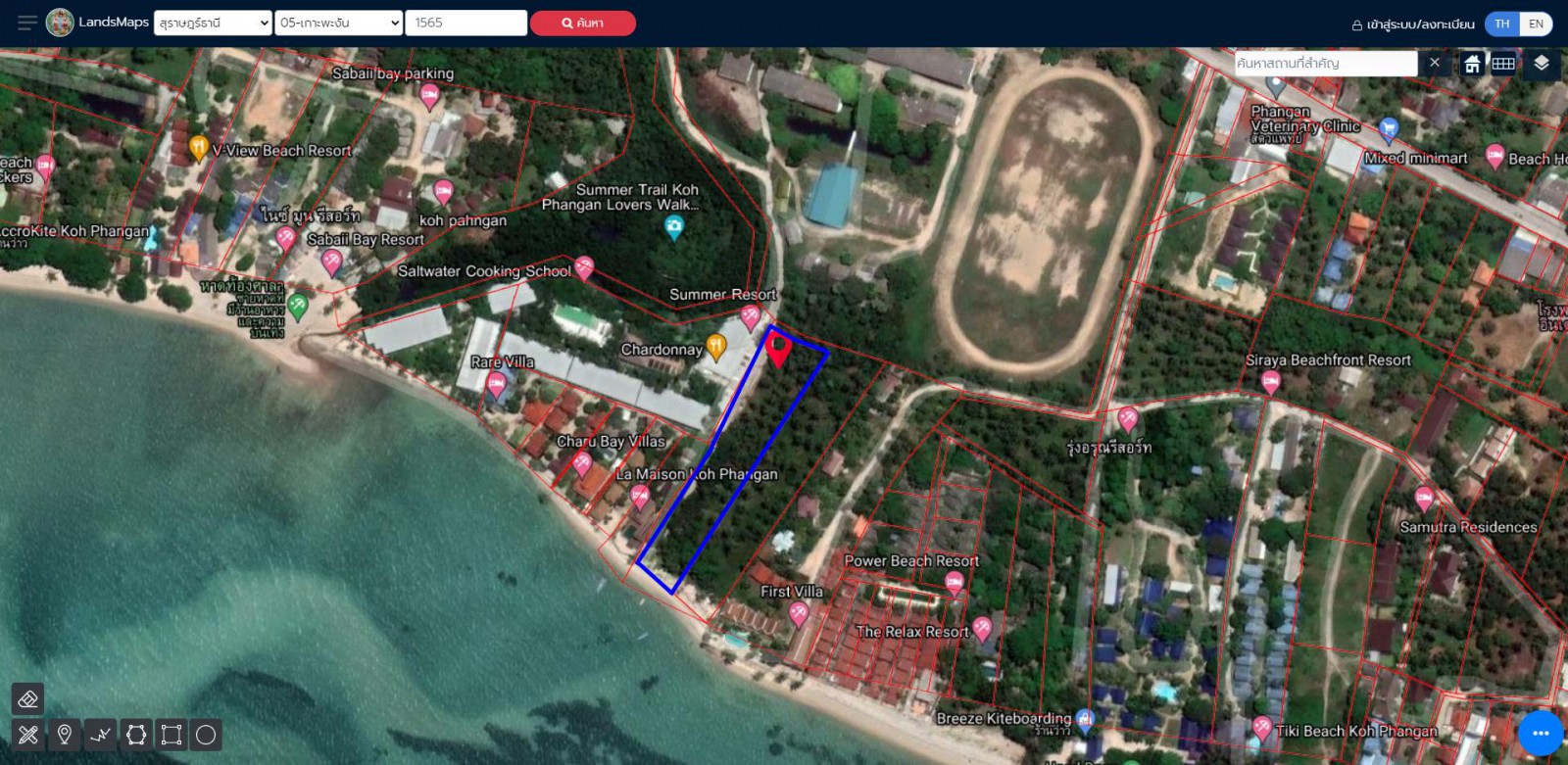Select the polygon drawing tool
Image resolution: width=1568 pixels, height=765 pixels.
tap(136, 735)
